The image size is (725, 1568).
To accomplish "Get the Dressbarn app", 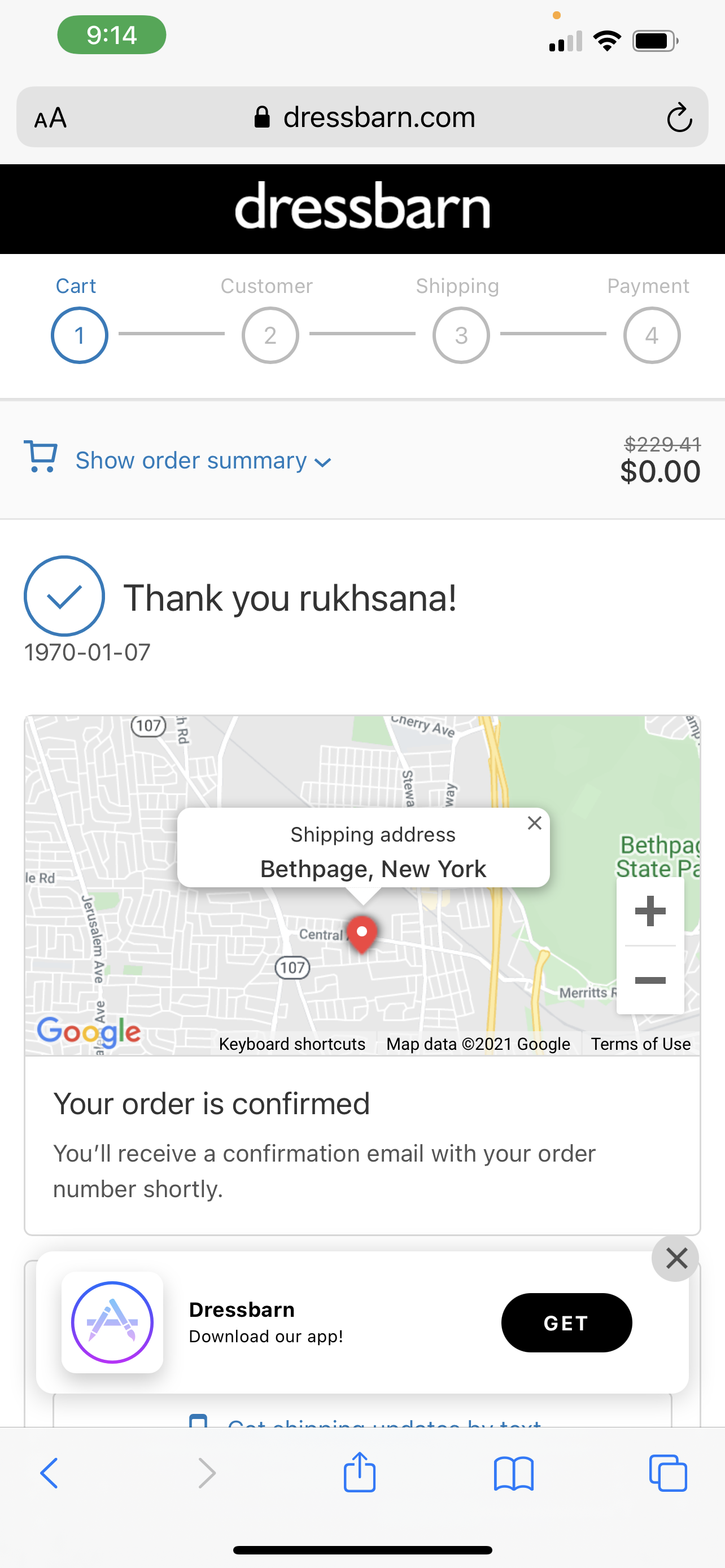I will [x=566, y=1322].
